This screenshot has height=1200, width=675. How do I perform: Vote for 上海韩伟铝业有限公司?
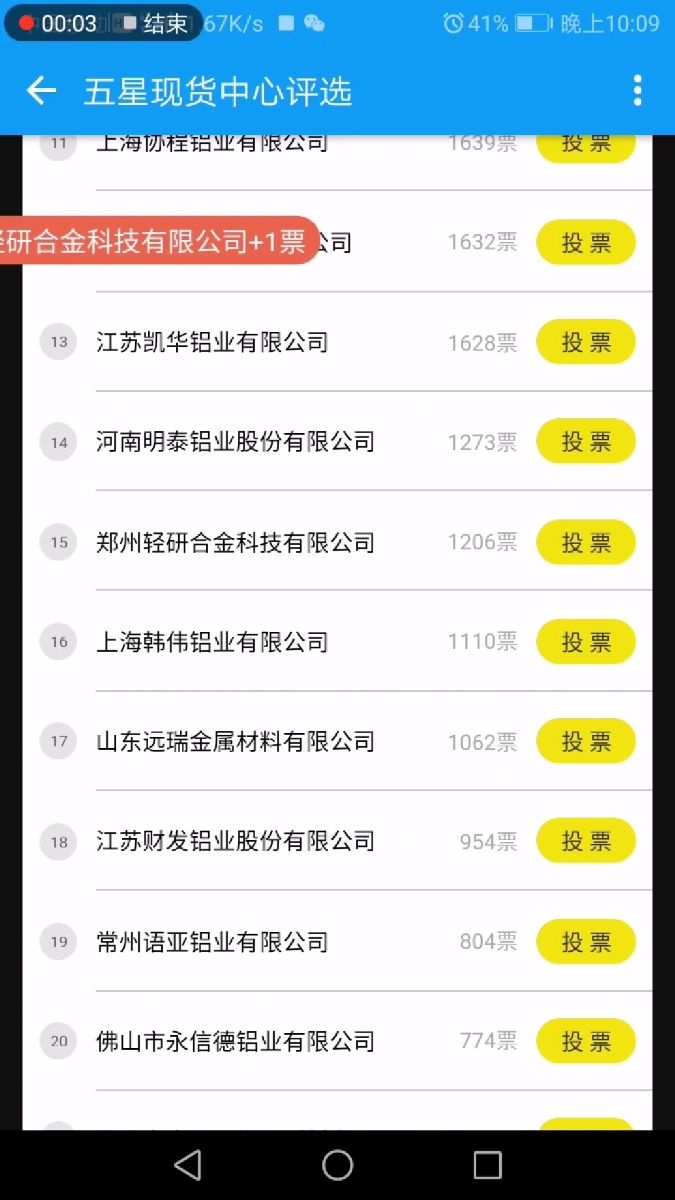click(586, 642)
